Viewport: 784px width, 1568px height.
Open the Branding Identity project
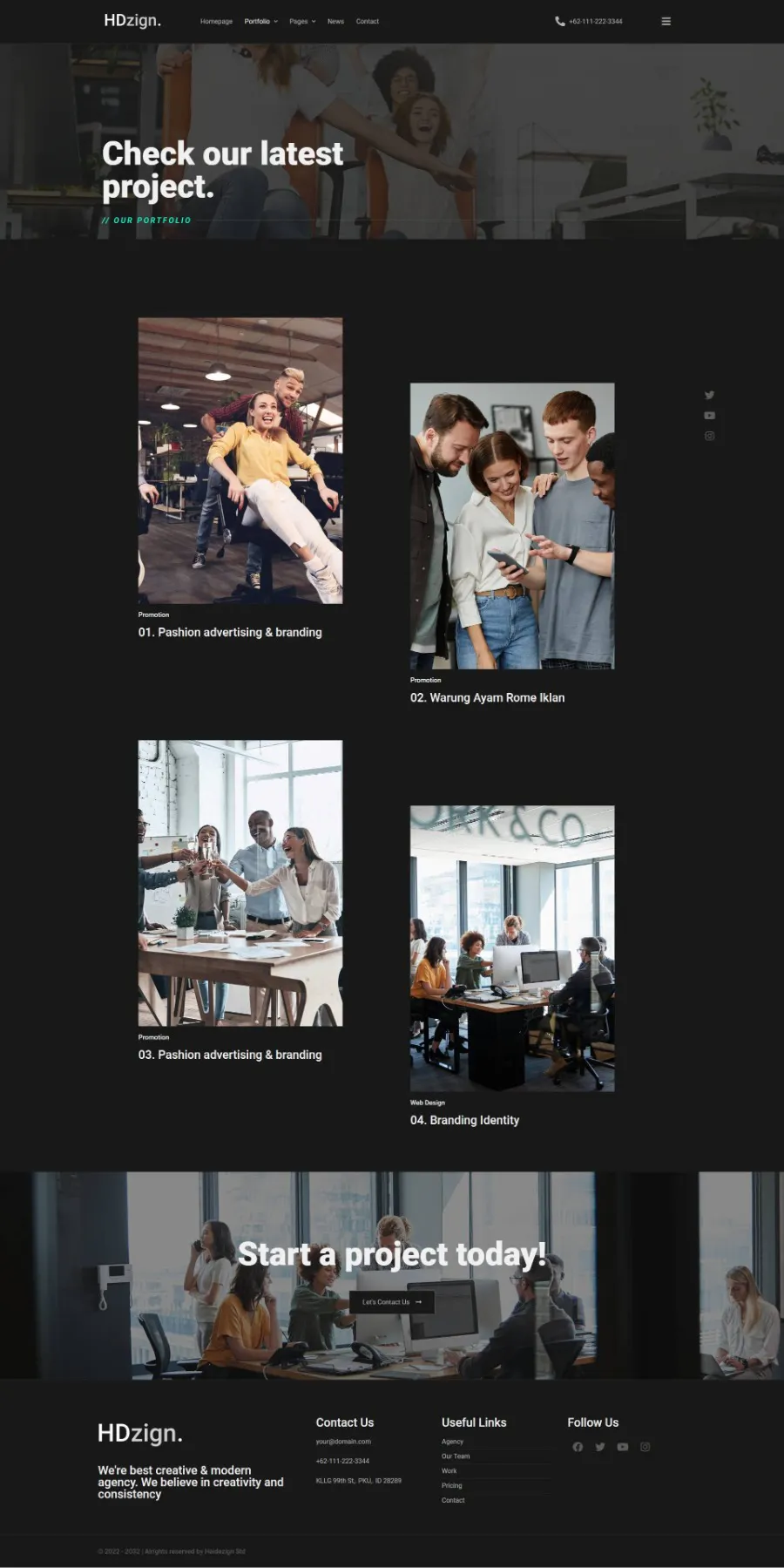464,1120
